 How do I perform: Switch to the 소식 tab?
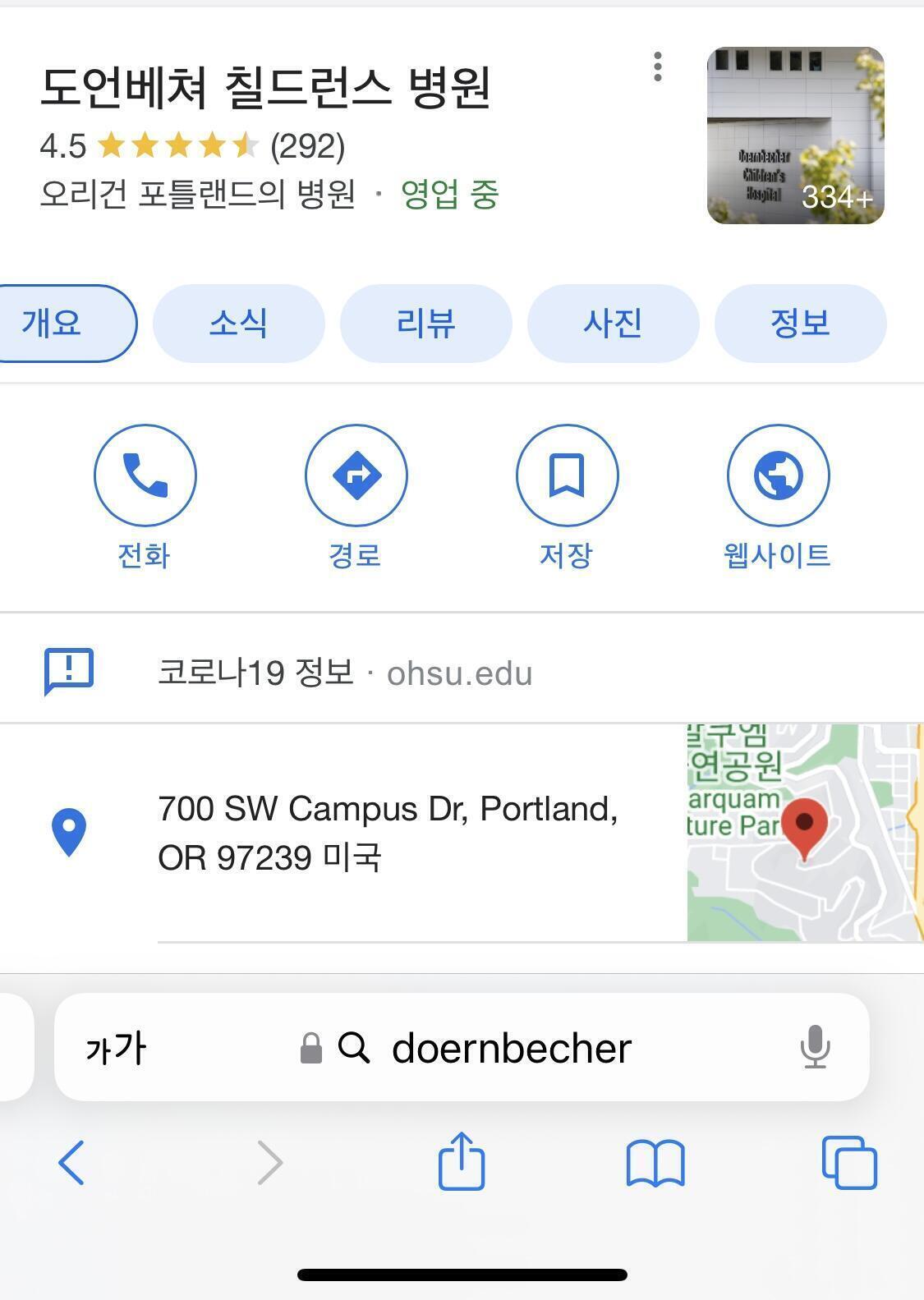[x=238, y=323]
